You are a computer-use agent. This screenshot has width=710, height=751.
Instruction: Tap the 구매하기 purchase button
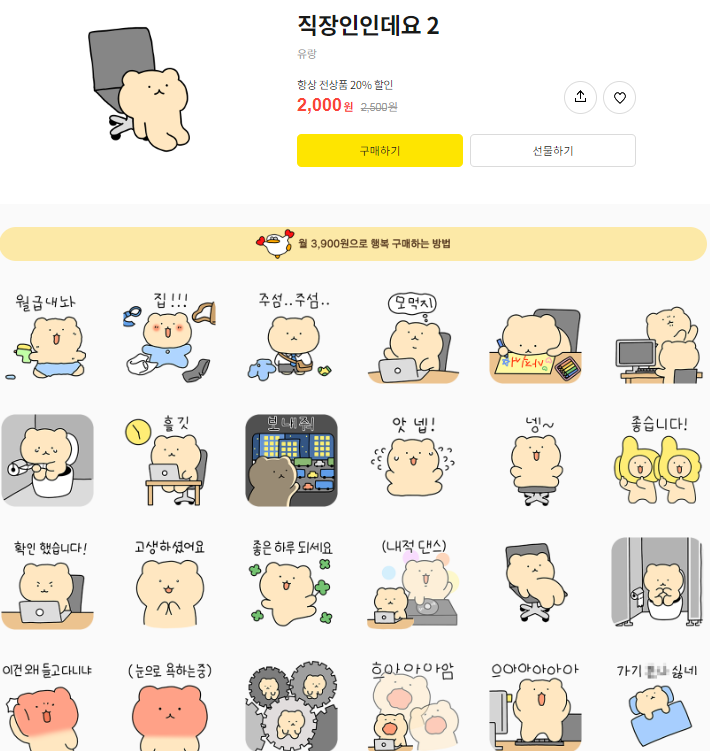click(x=380, y=151)
